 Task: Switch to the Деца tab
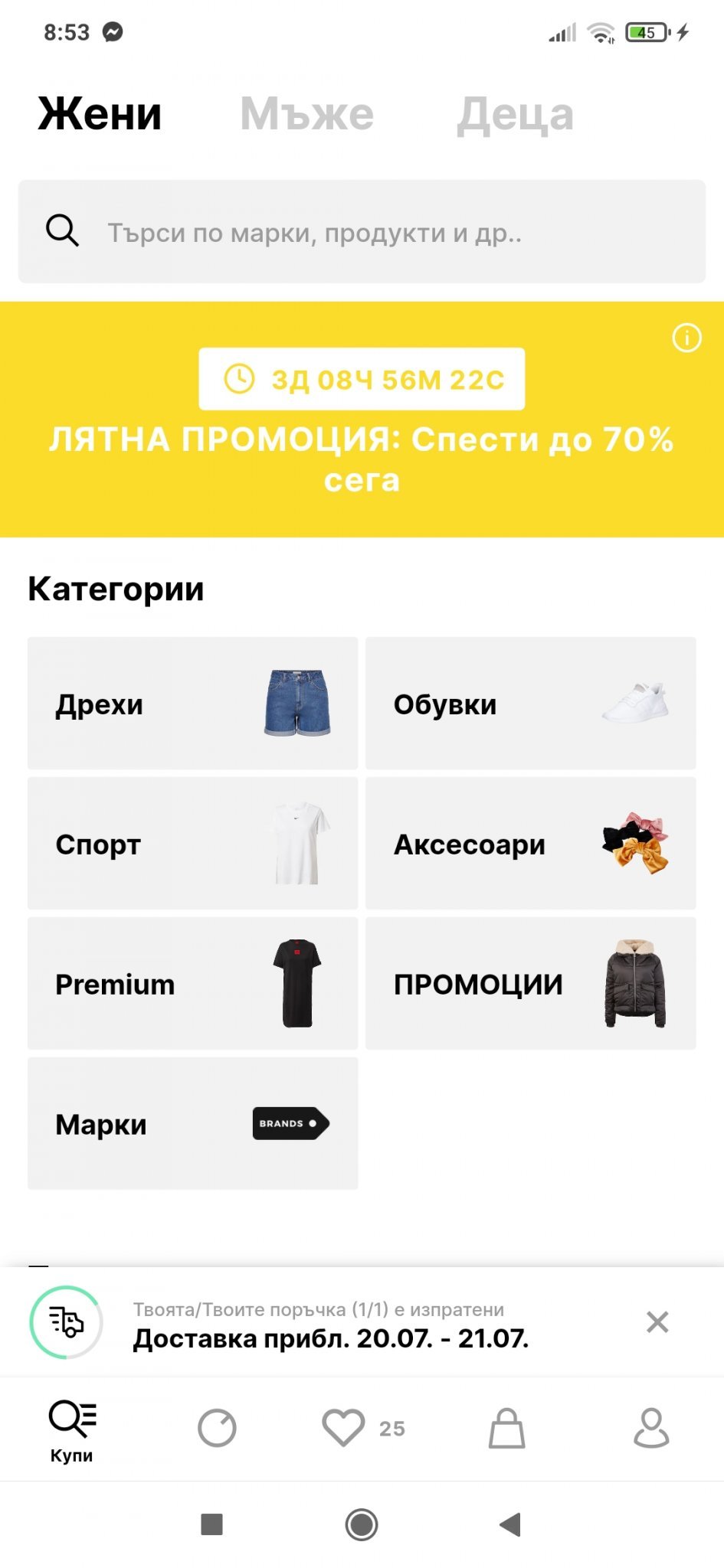515,115
